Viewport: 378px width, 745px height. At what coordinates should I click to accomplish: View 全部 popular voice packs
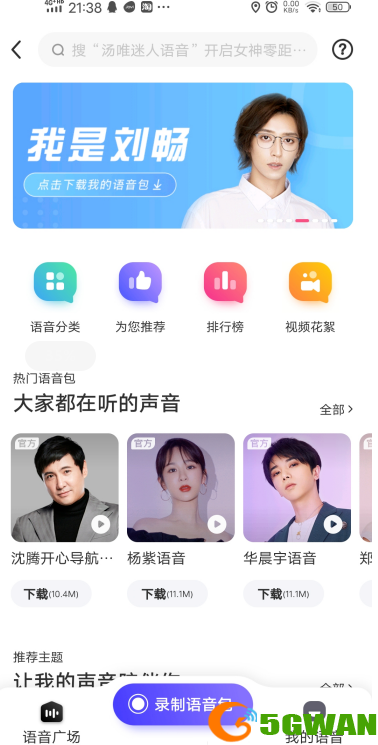336,410
